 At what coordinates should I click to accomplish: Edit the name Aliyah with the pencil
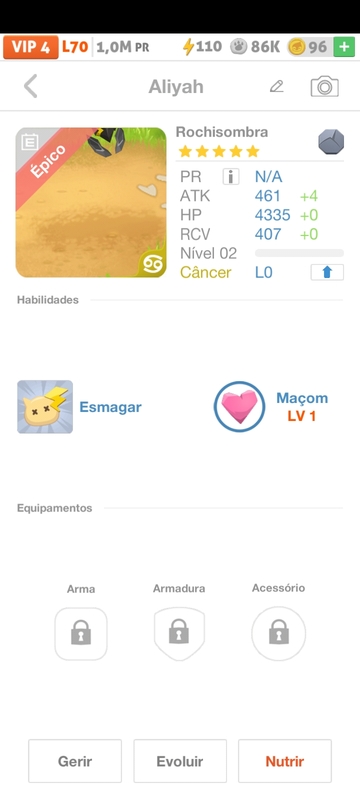tap(276, 86)
